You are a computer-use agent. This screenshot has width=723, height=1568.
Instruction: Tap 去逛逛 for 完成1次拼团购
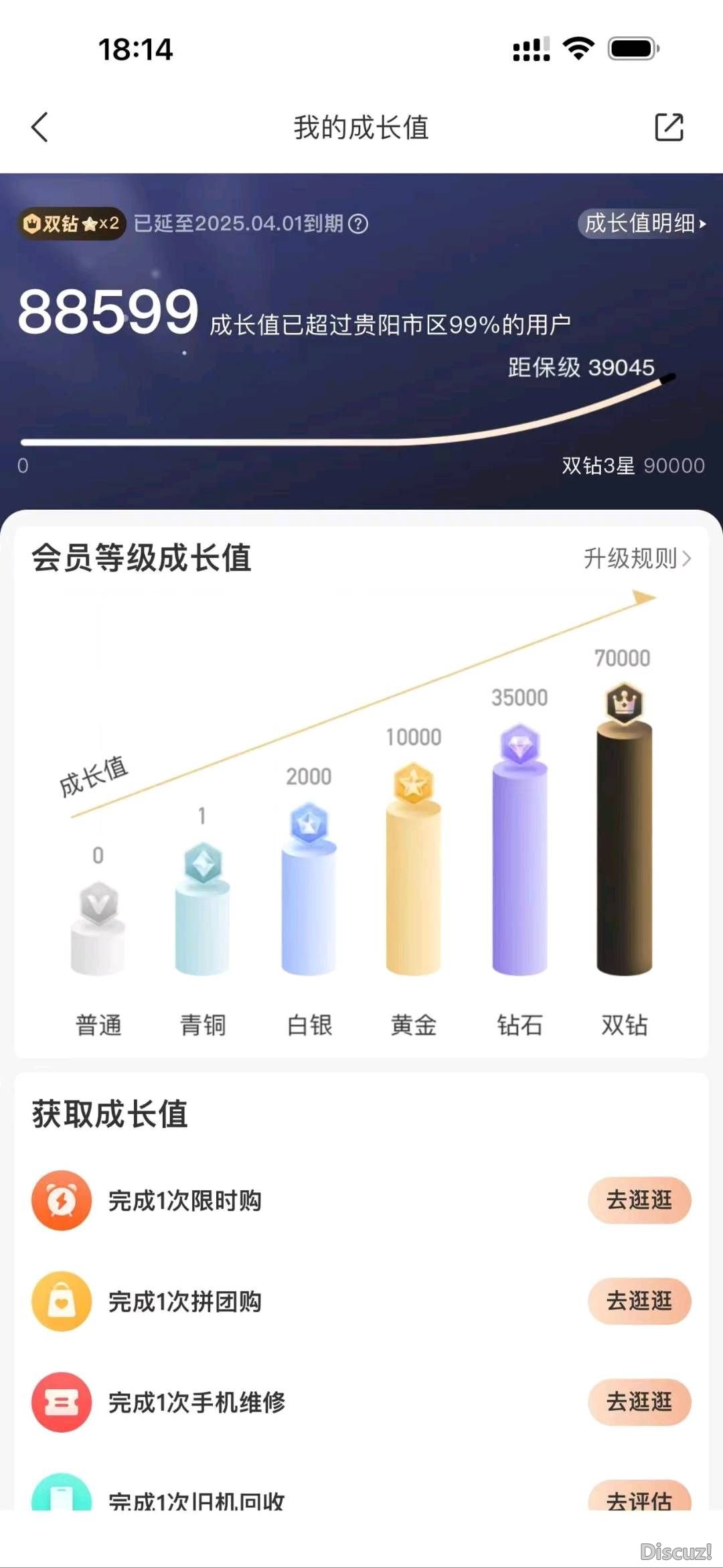click(639, 1301)
